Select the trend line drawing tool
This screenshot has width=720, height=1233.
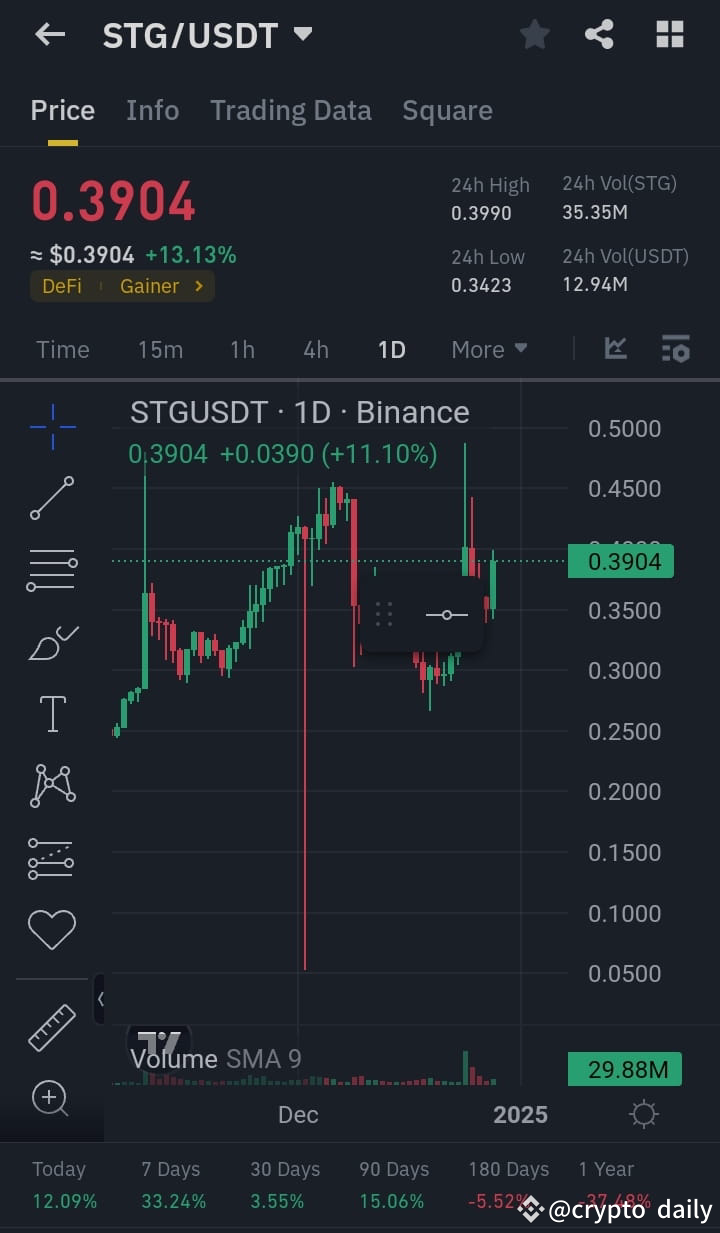[52, 497]
